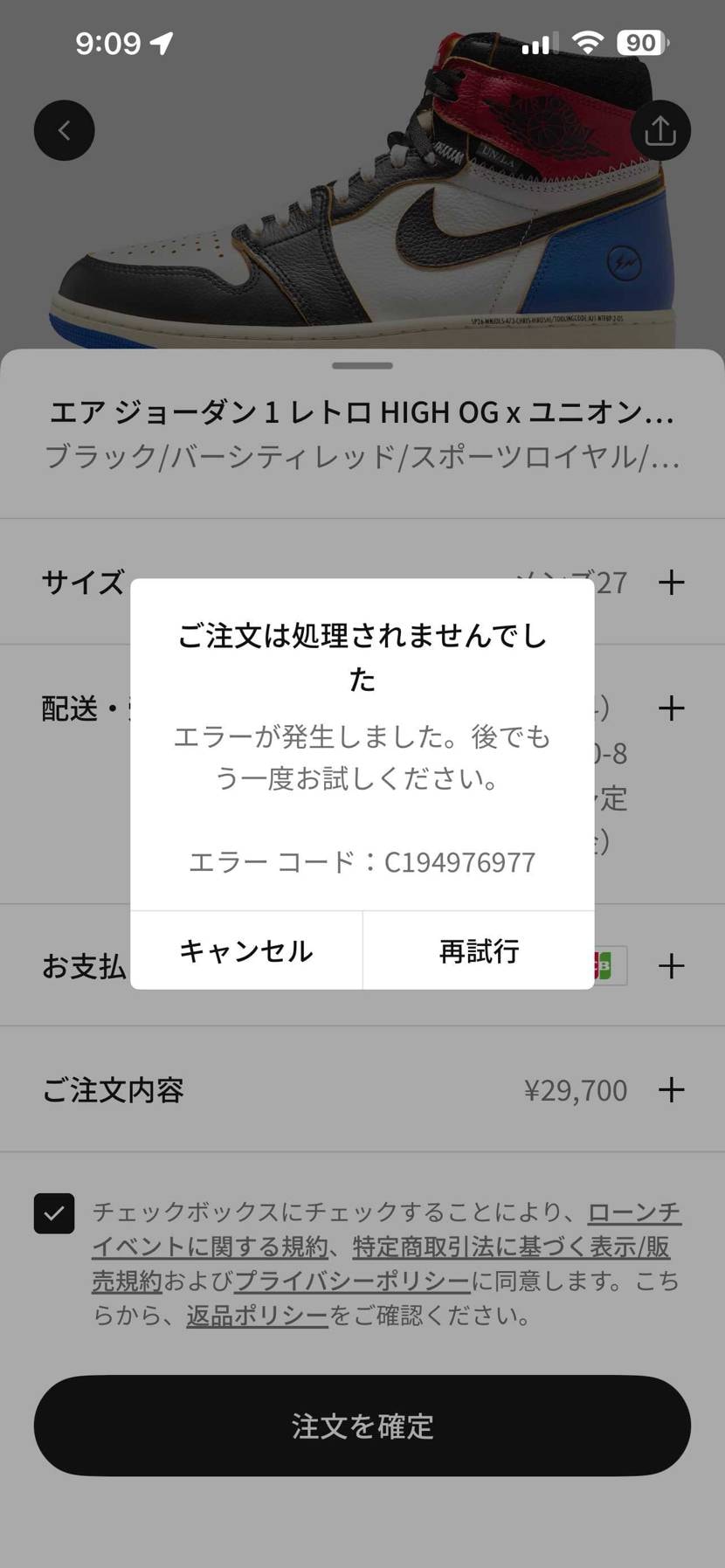Open the share icon at top right
The image size is (725, 1568).
click(661, 129)
